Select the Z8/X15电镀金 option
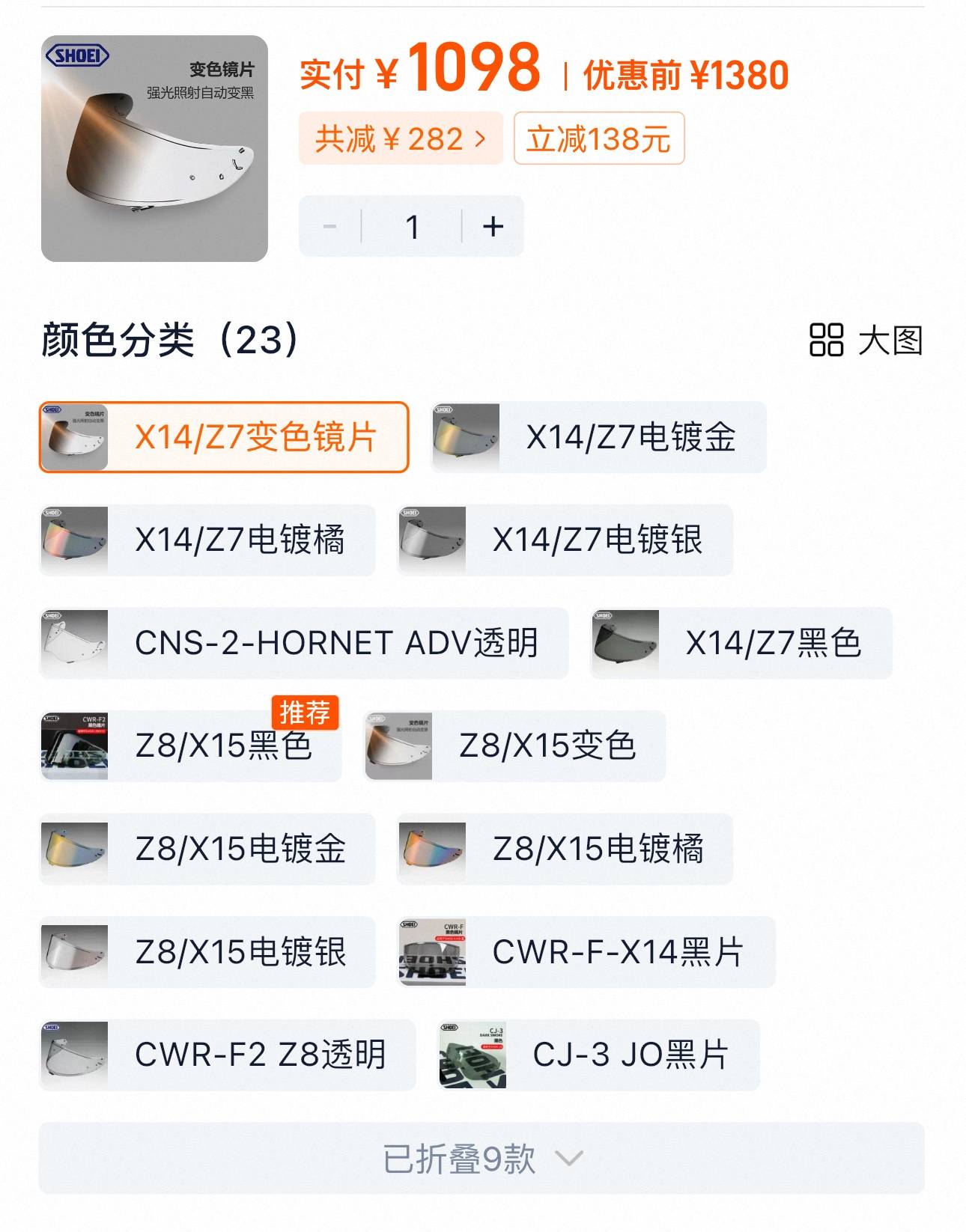The image size is (966, 1232). 207,849
